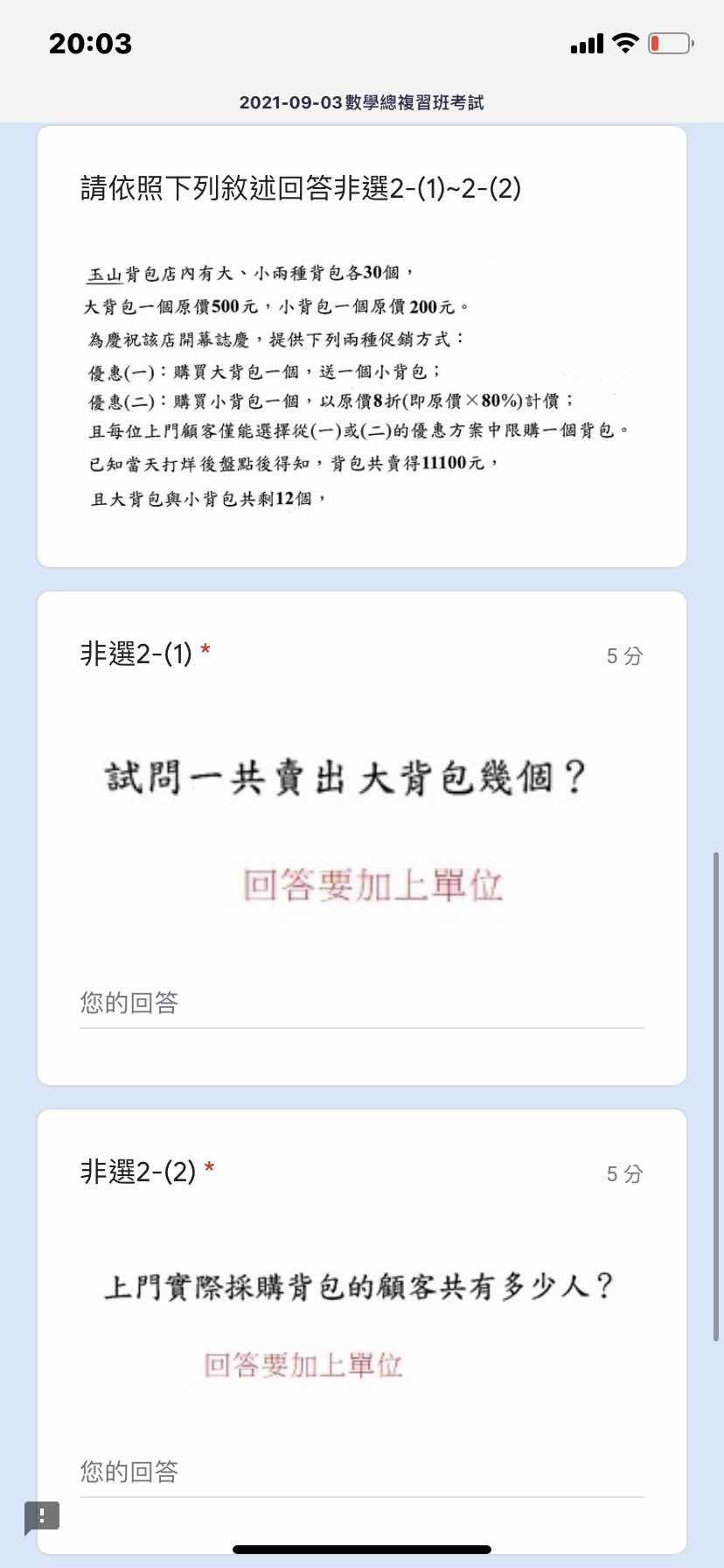Tap the answer field for 非選2-(1)

361,1003
